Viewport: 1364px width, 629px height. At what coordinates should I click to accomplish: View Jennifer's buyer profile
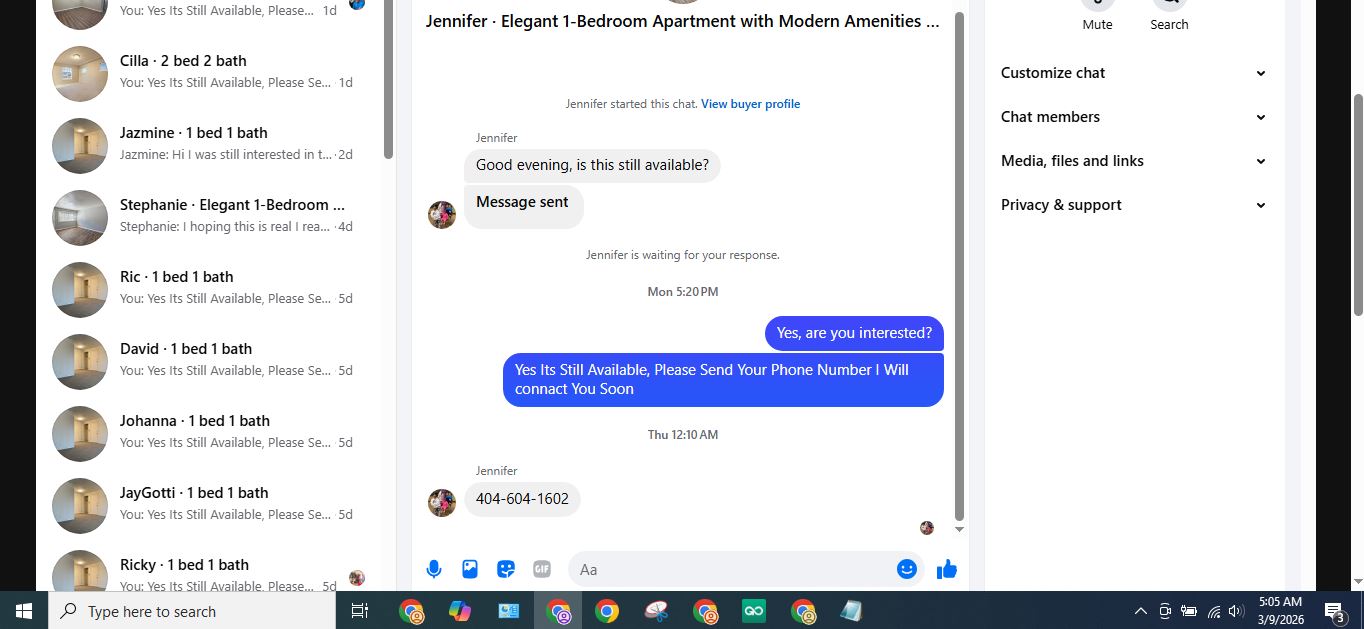(x=750, y=104)
